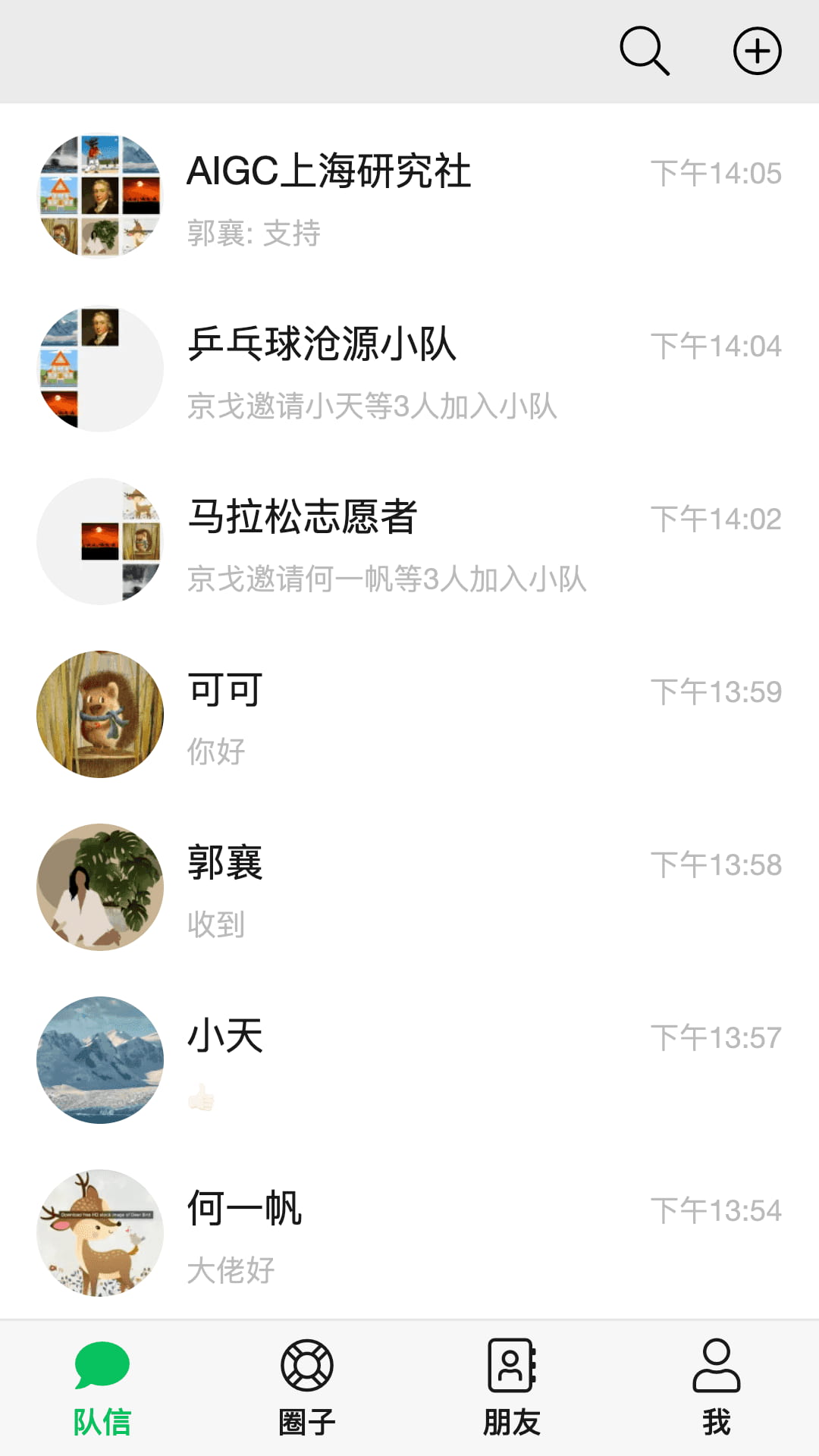Tap the 我 profile person icon

coord(717,1365)
